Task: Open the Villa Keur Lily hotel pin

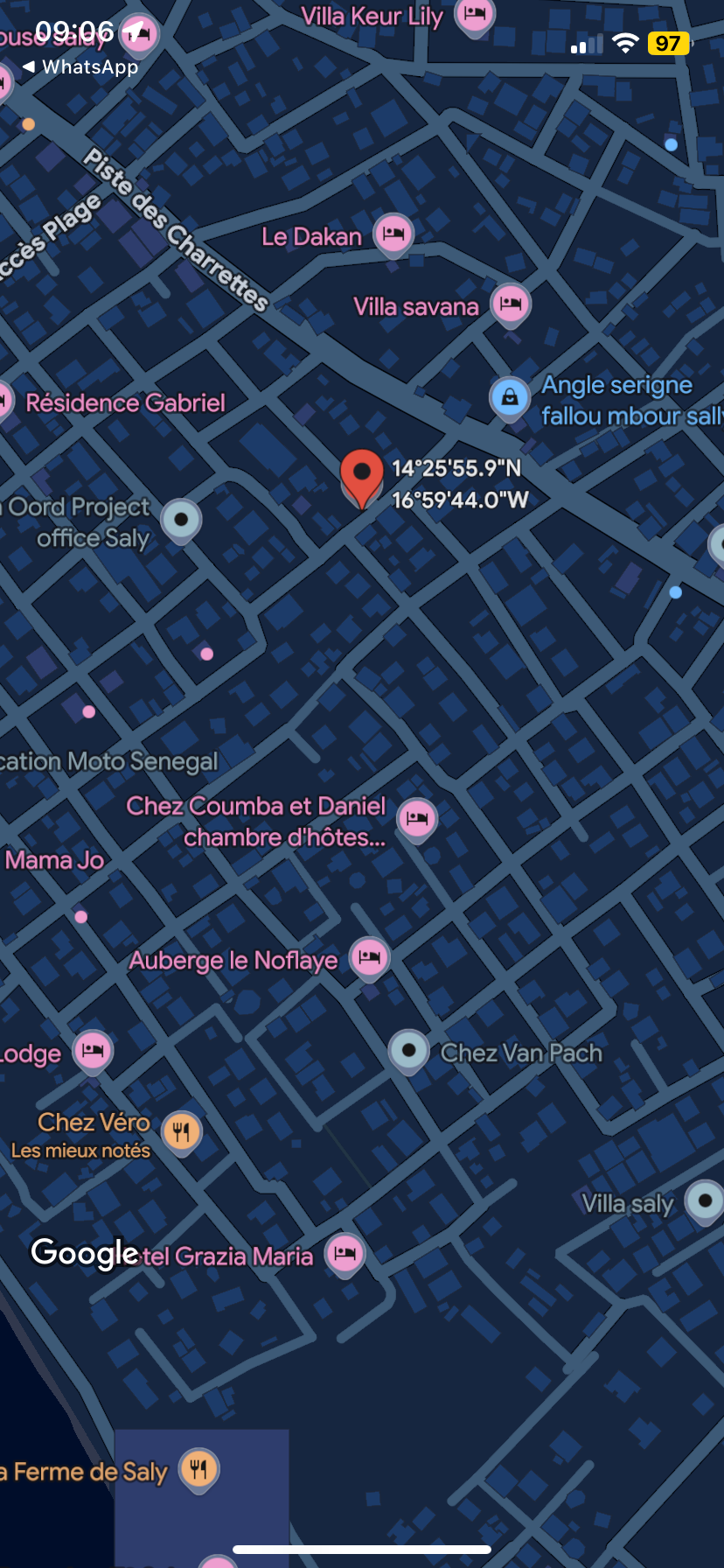Action: [475, 16]
